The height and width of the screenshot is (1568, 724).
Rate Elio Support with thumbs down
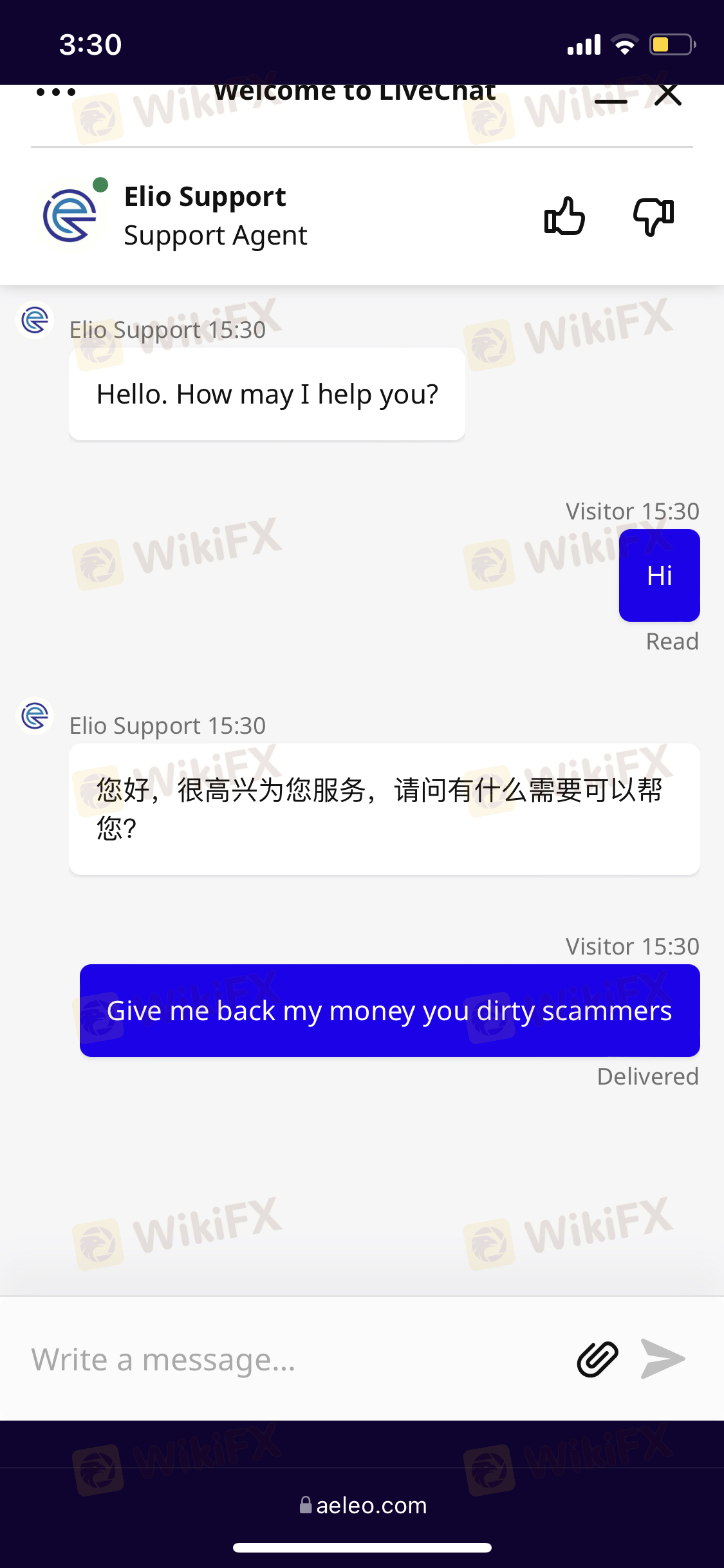click(653, 216)
